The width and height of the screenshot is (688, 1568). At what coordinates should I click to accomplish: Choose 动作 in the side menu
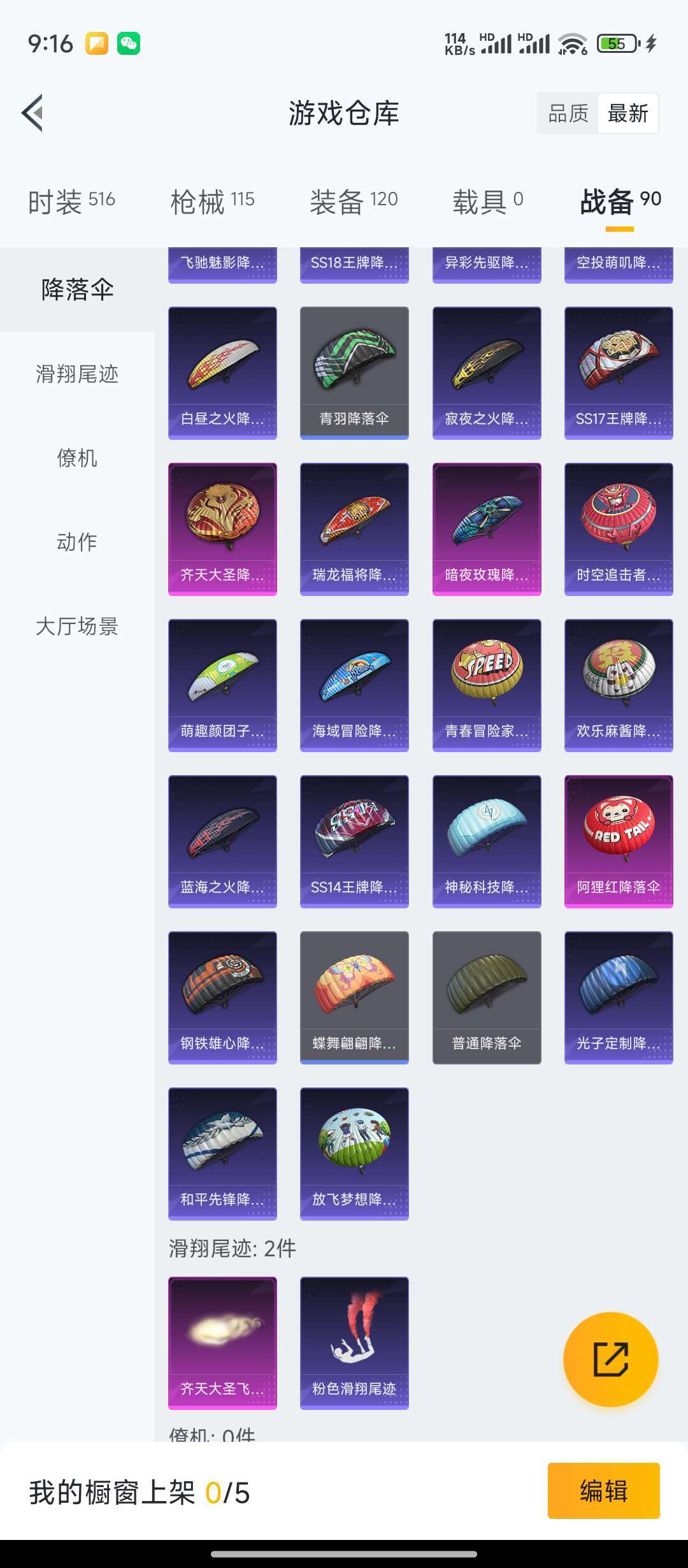coord(77,542)
